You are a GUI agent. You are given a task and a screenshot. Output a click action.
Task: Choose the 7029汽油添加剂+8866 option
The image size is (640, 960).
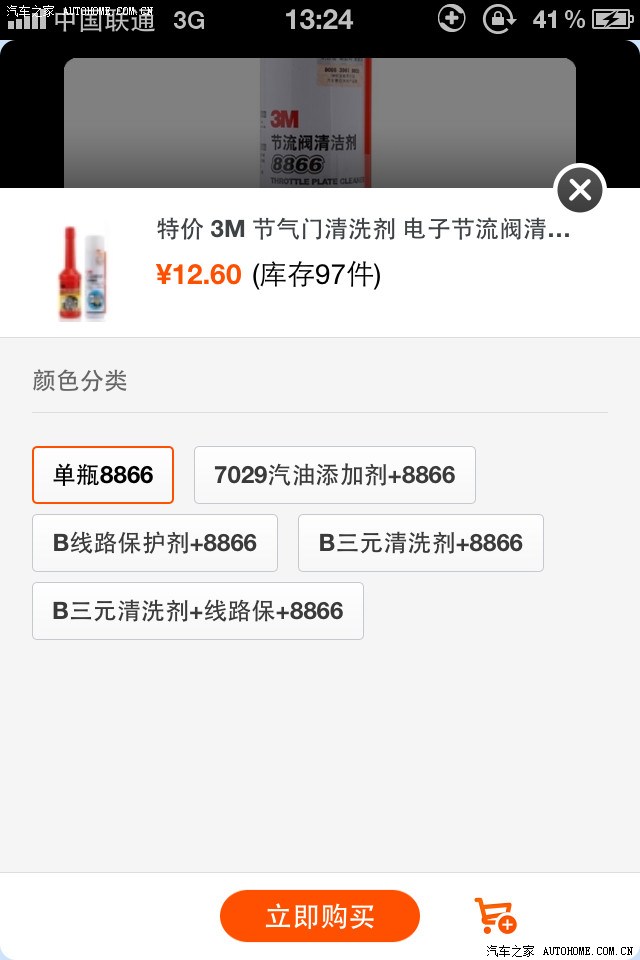(x=335, y=475)
